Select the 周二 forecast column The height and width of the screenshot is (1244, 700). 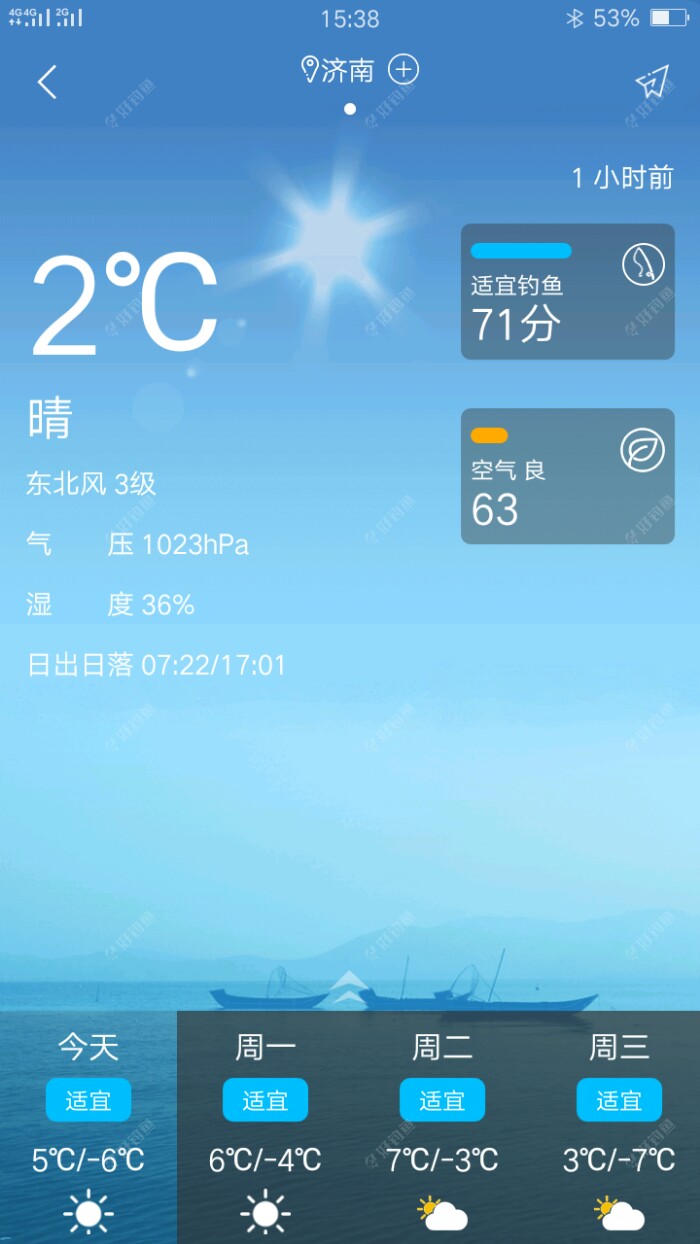pos(442,1127)
